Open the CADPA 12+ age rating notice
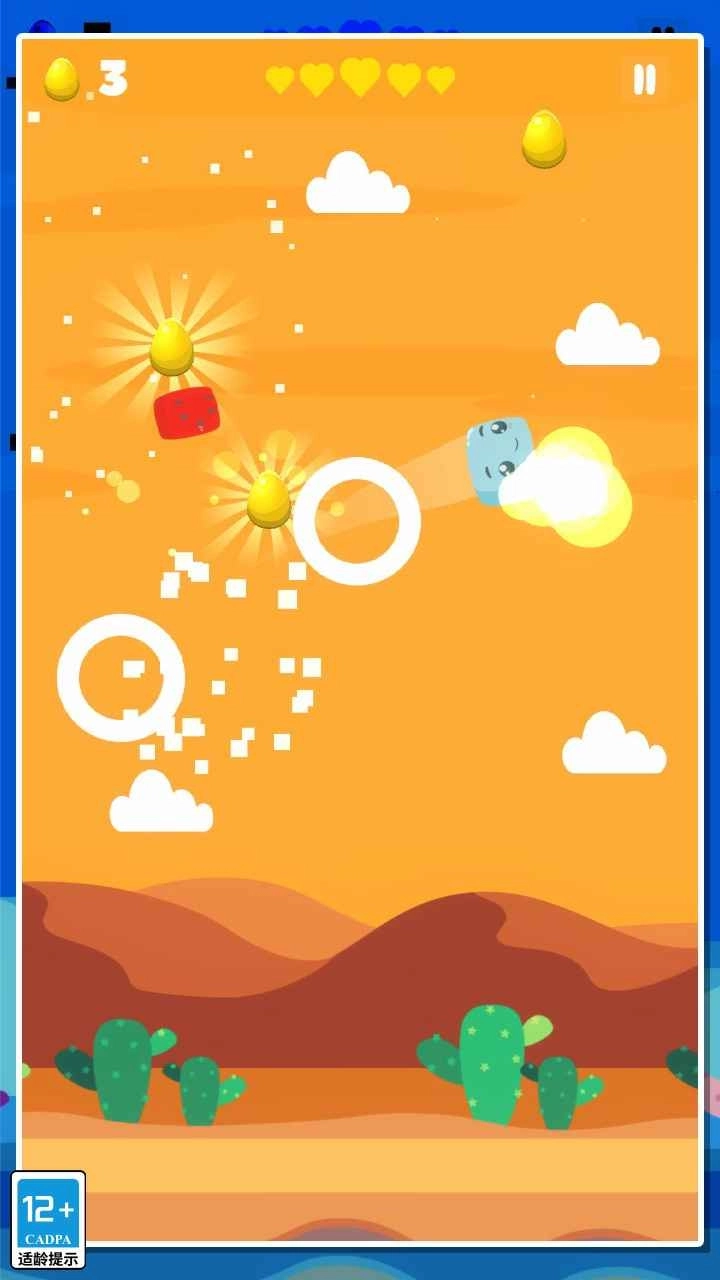Viewport: 720px width, 1280px height. [48, 1219]
